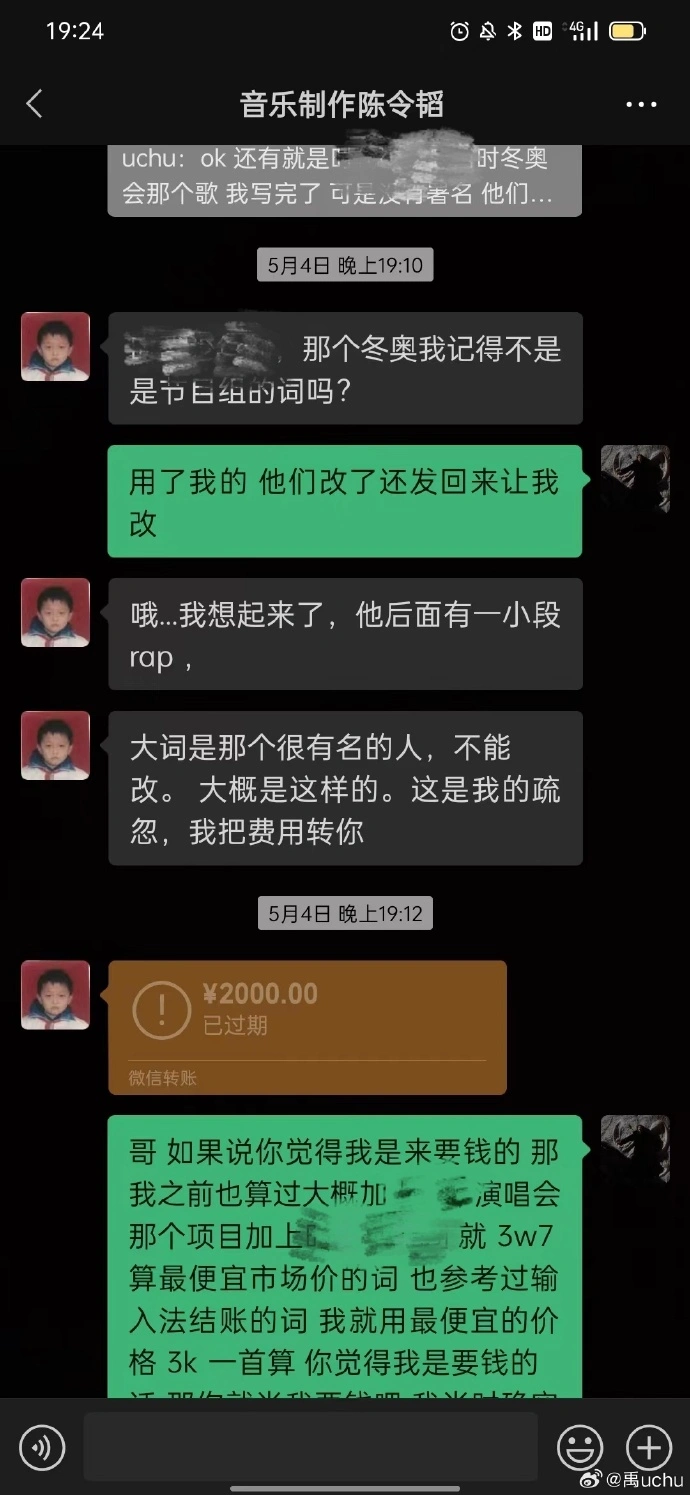View contact's profile from avatar beside rap message
The width and height of the screenshot is (690, 1495).
(56, 612)
